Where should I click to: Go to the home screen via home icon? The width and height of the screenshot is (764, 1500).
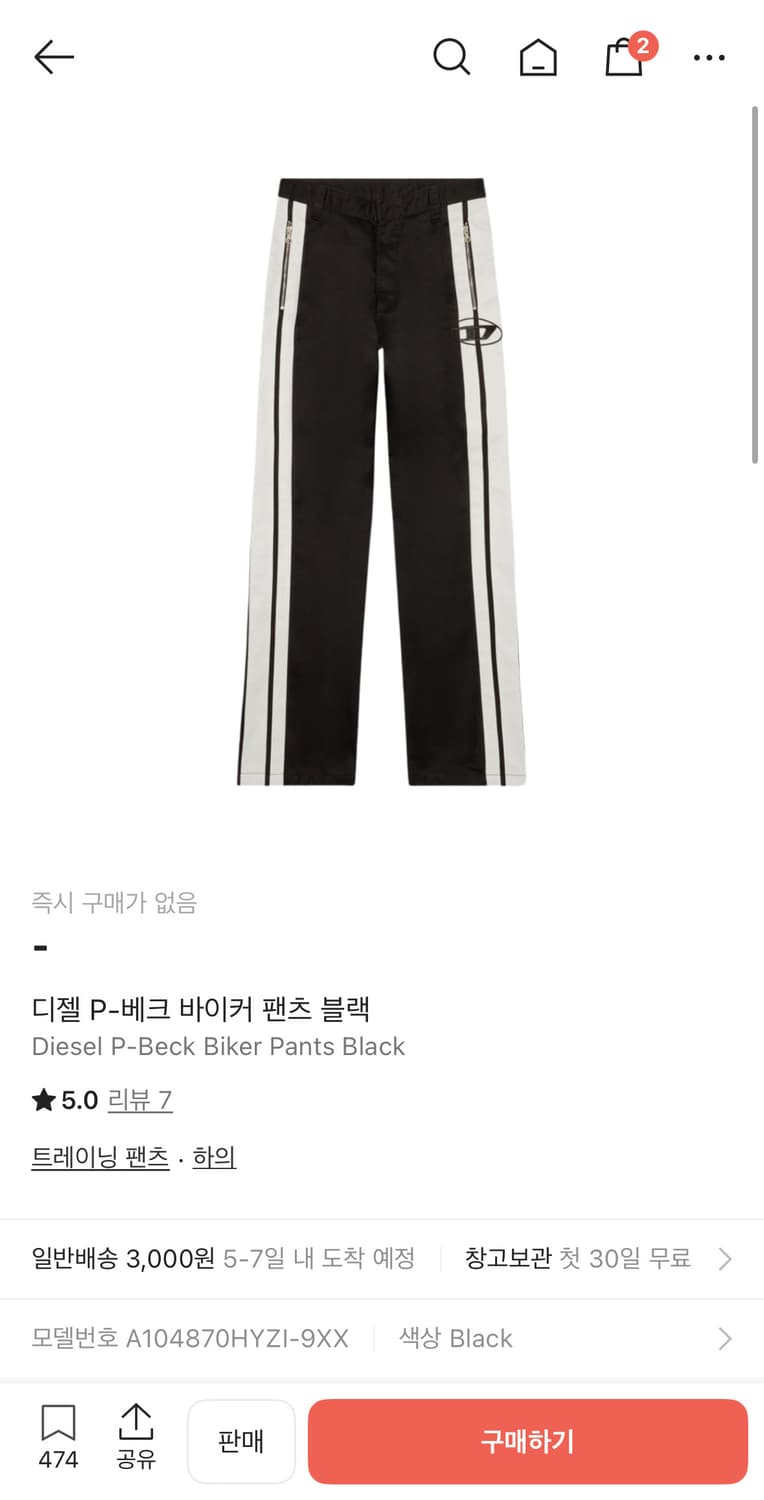click(537, 58)
